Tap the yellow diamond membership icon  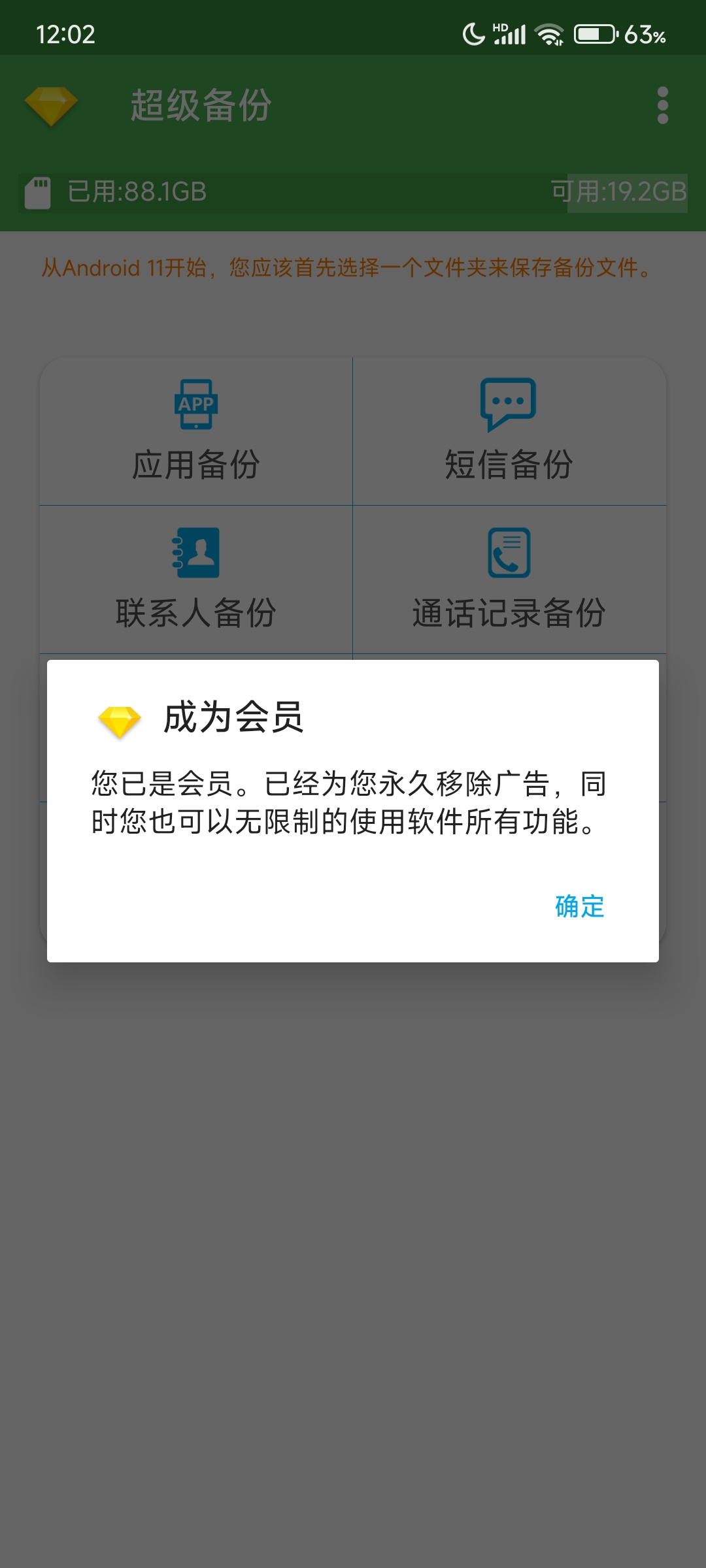[x=51, y=105]
